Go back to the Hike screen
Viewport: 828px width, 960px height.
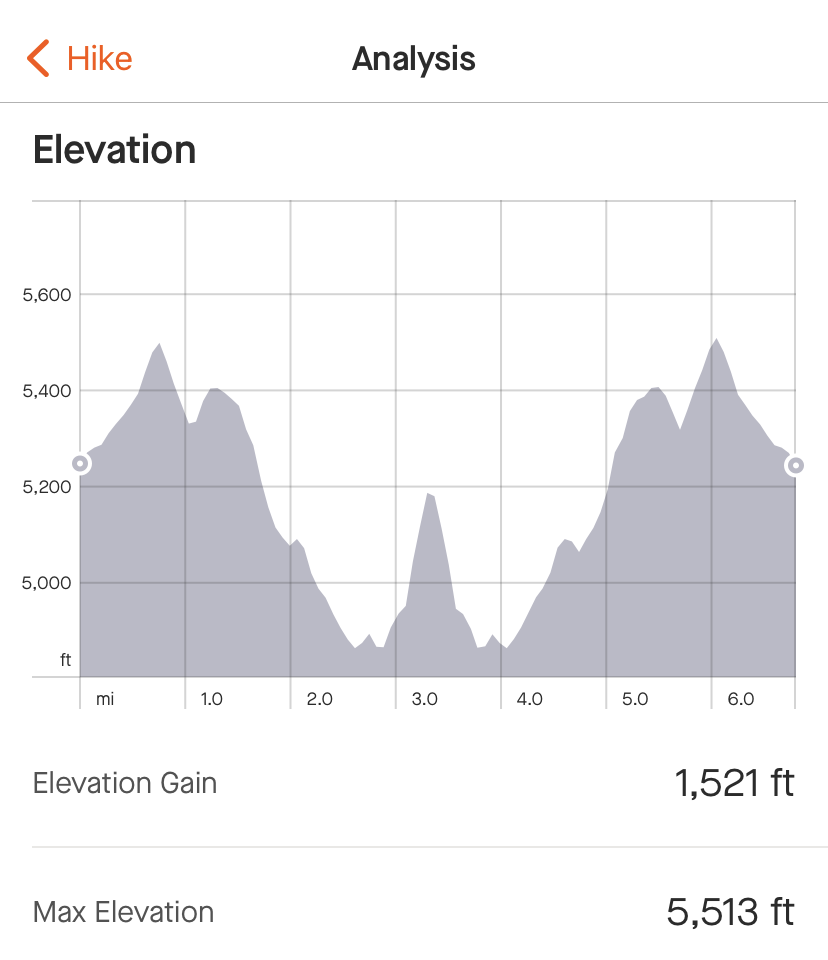click(80, 59)
